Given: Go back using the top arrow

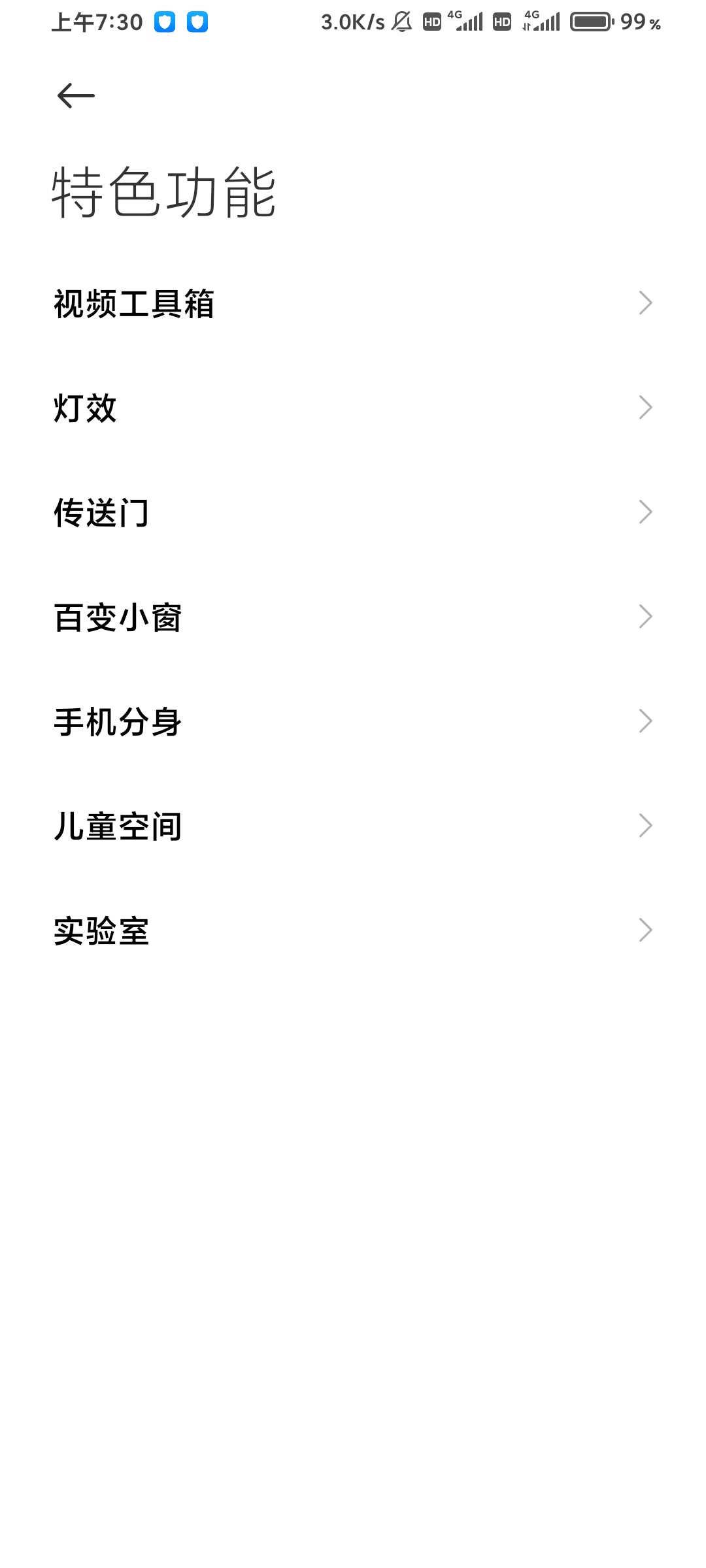Looking at the screenshot, I should point(76,96).
